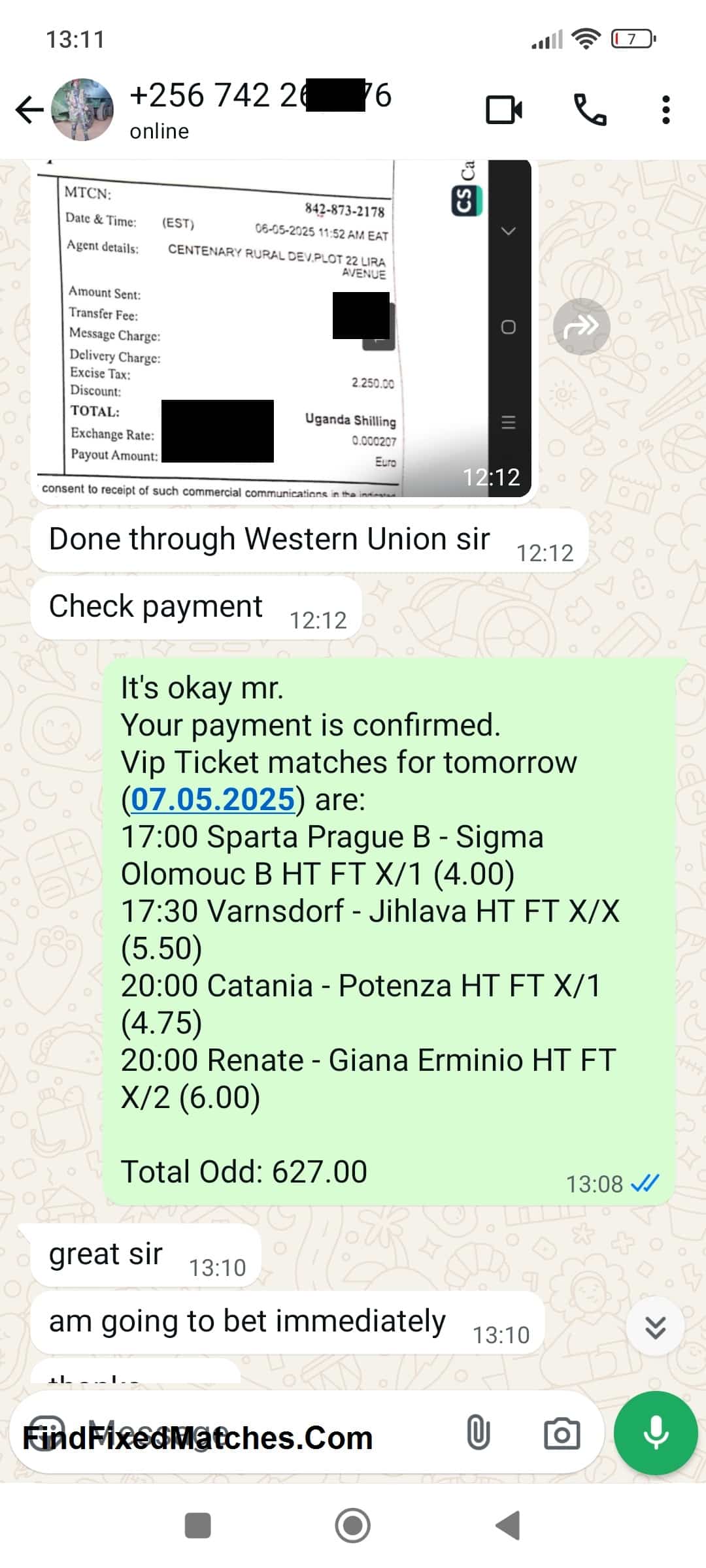Image resolution: width=706 pixels, height=1568 pixels.
Task: Open contact info for +256 742 number
Action: click(260, 110)
